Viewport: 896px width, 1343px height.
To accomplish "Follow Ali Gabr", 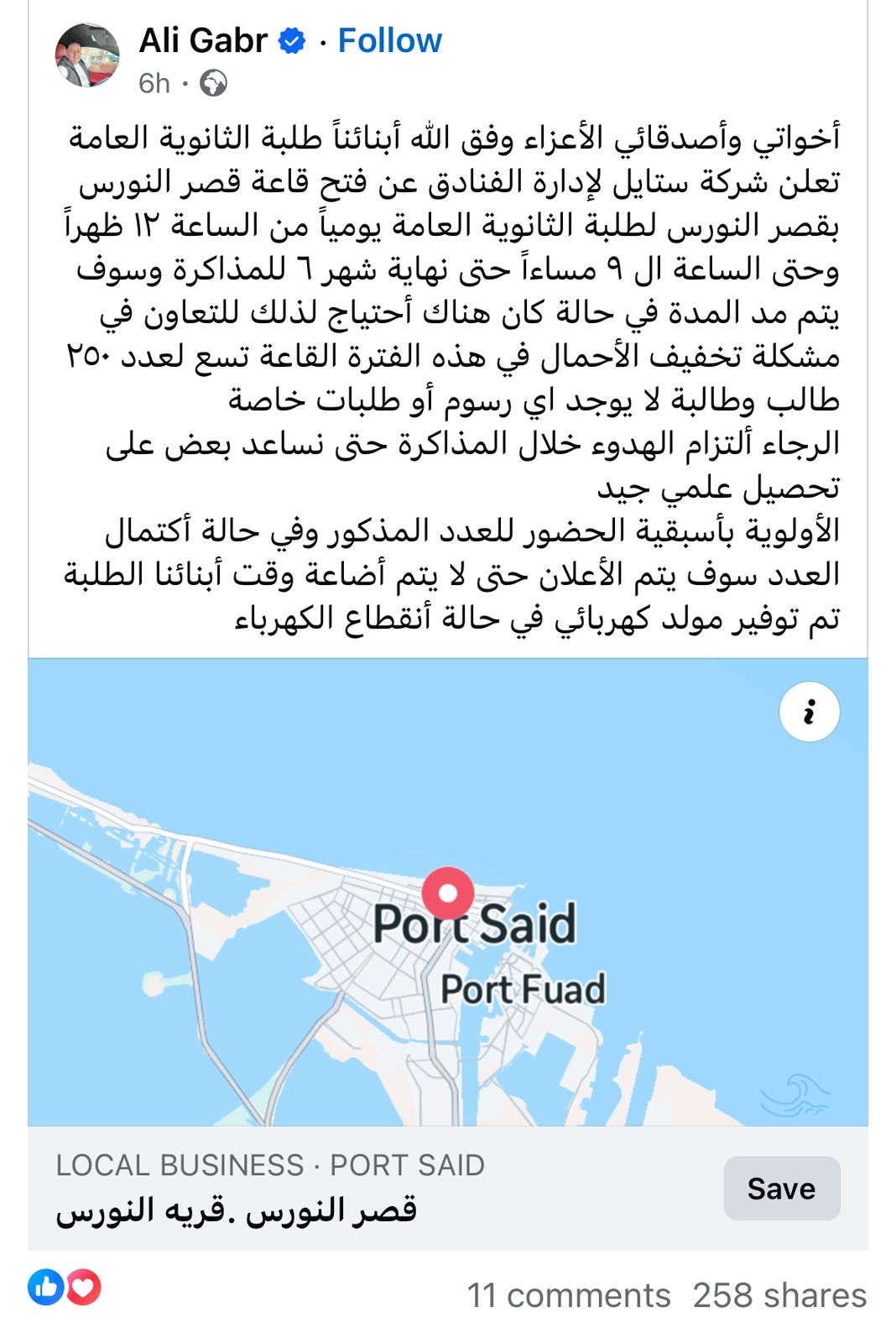I will [389, 40].
